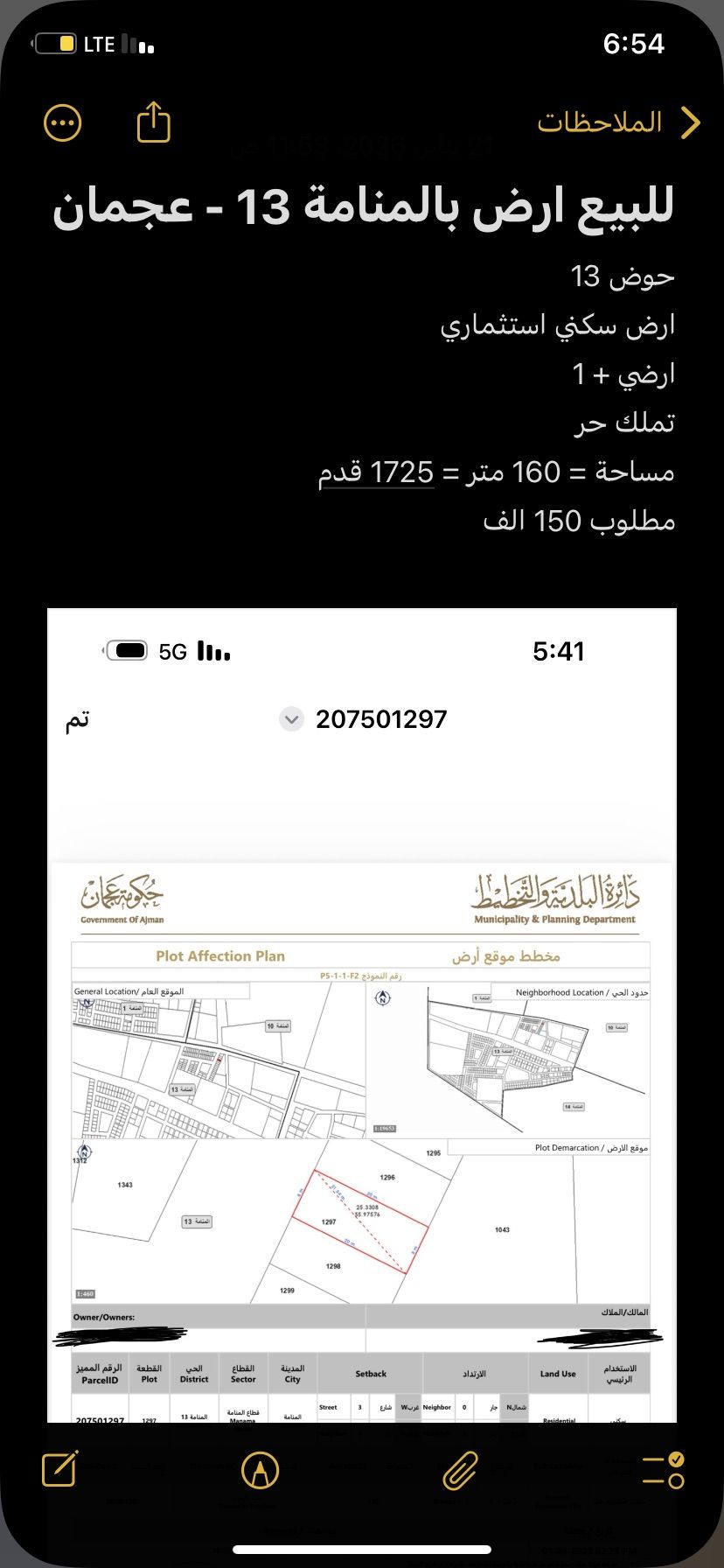Screen dimensions: 724x1568
Task: Open the markup pen tool
Action: coord(260,1470)
